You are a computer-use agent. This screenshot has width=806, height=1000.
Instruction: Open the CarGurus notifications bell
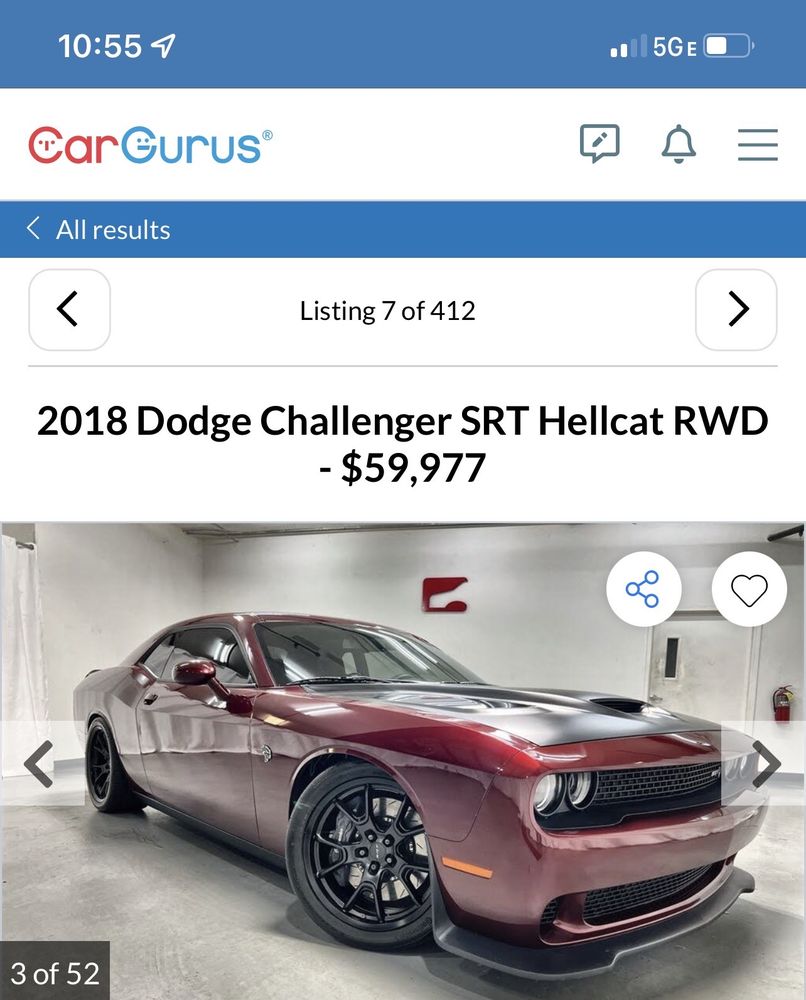[x=679, y=145]
